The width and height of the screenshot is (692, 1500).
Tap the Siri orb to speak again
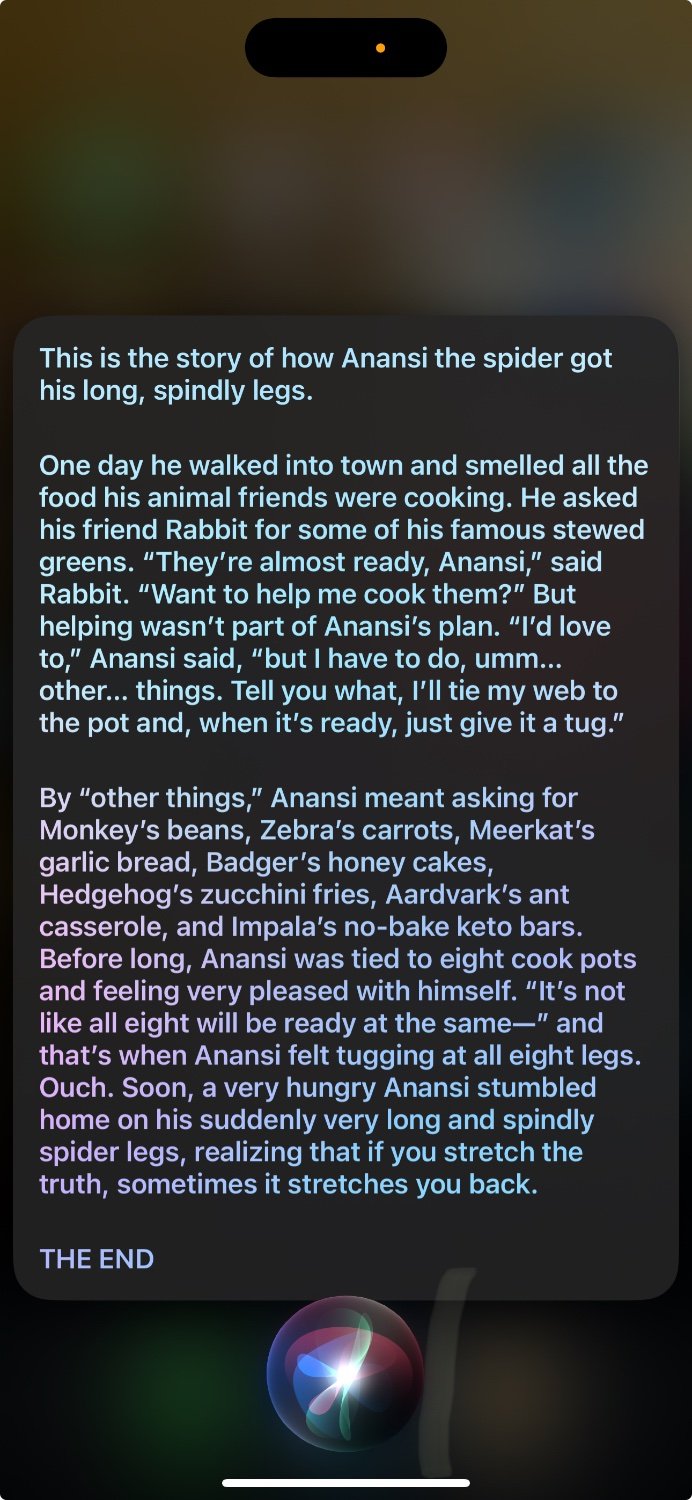pos(345,1373)
